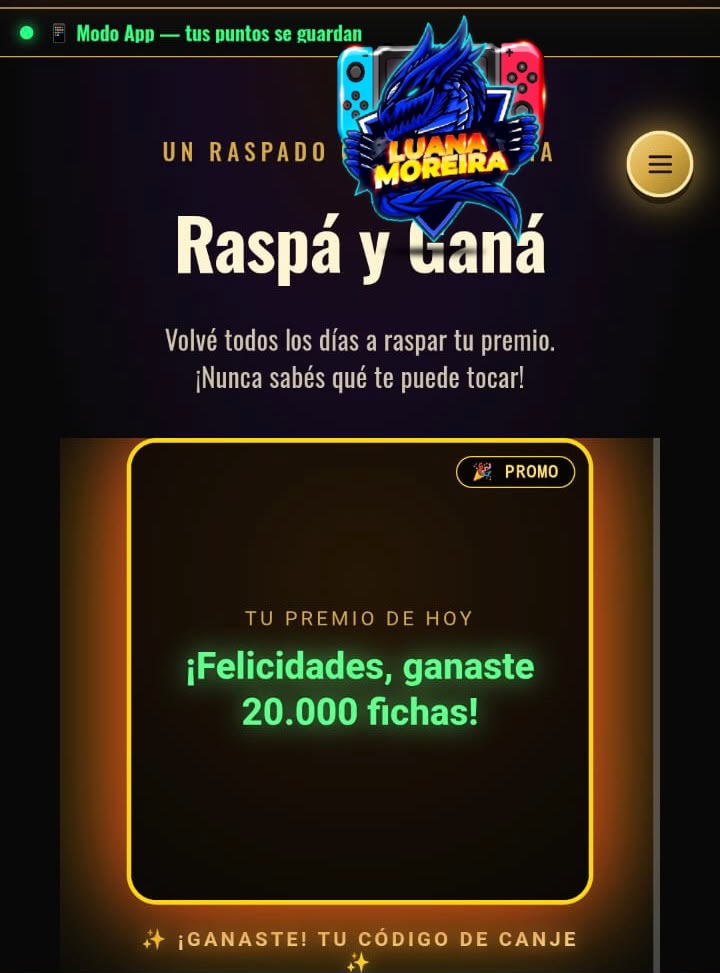Open the round gold hamburger menu
The height and width of the screenshot is (973, 720).
659,164
